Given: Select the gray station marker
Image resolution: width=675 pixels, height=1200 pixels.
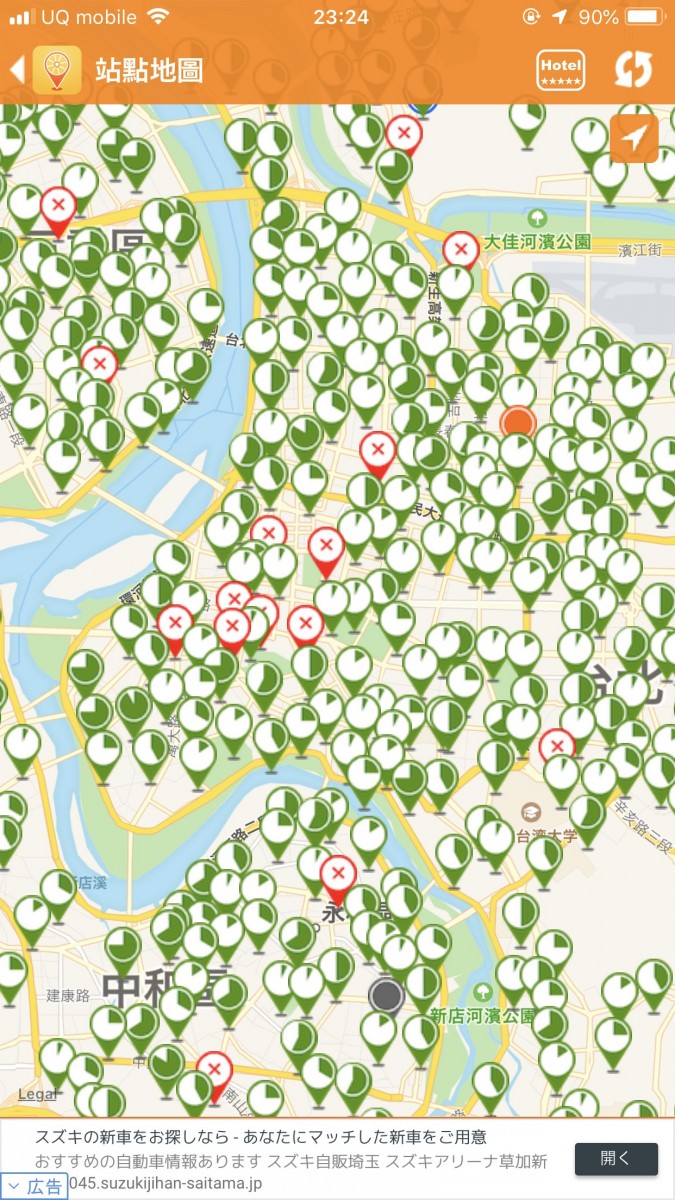Looking at the screenshot, I should point(386,995).
